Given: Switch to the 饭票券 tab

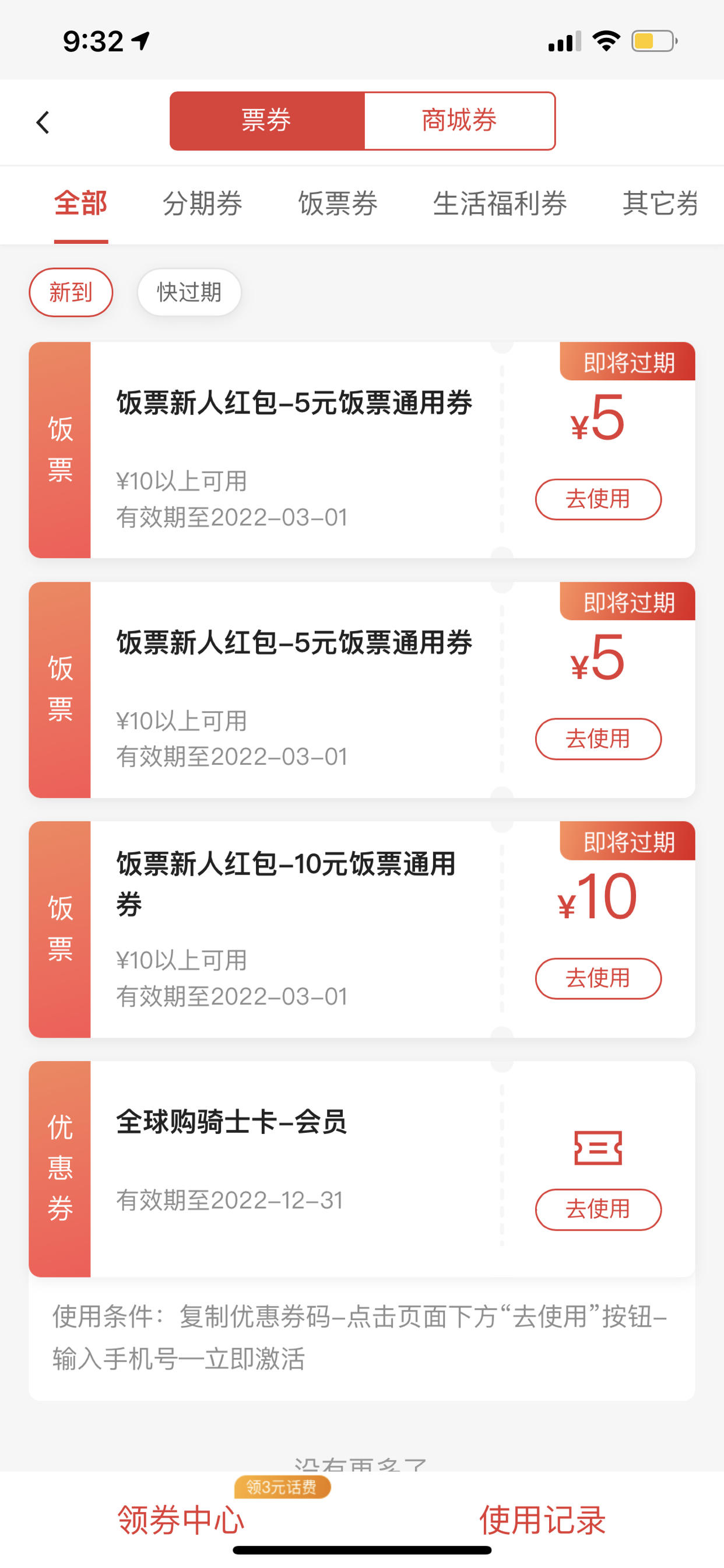Looking at the screenshot, I should [x=338, y=204].
